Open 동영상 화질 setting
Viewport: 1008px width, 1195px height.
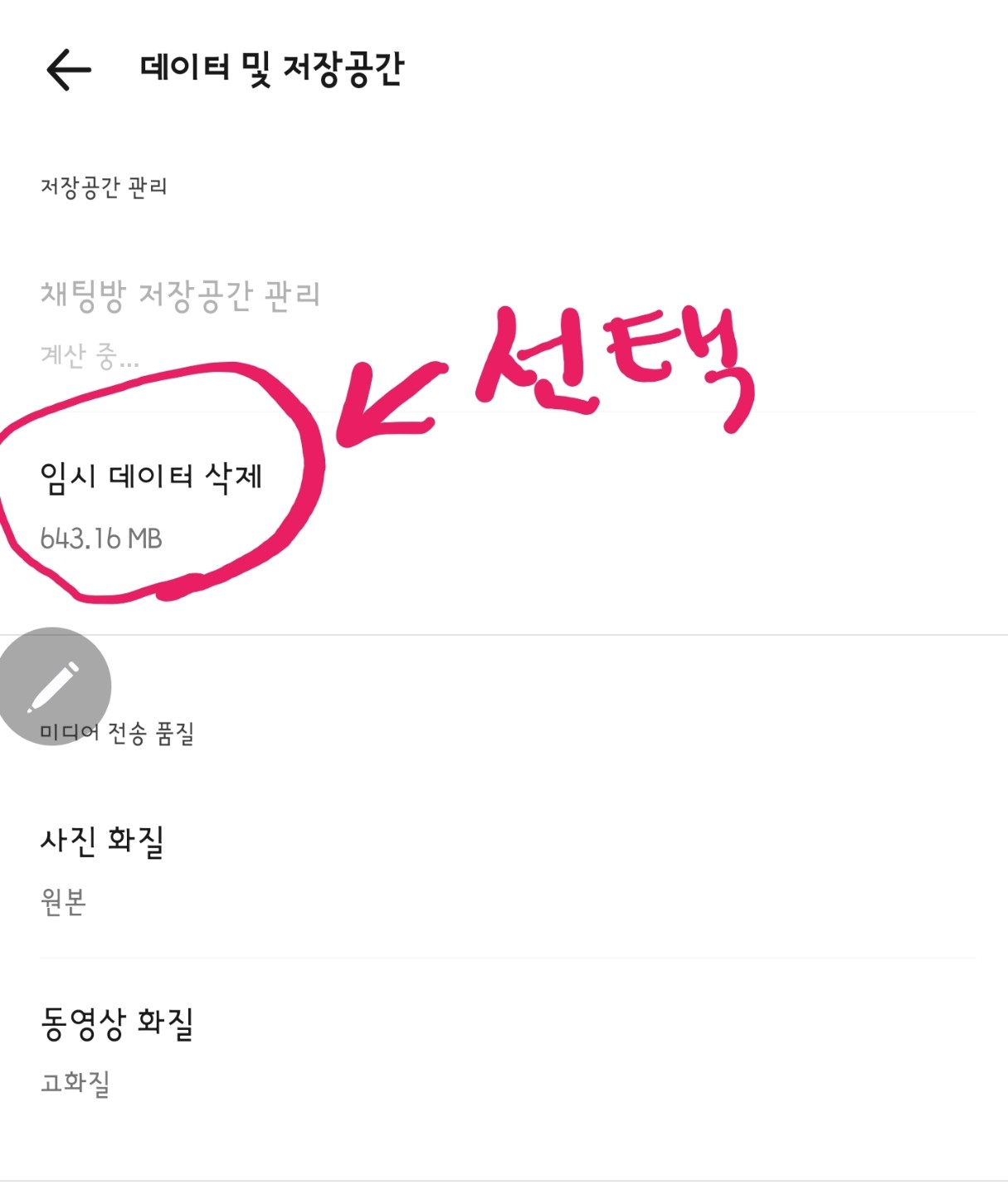504,1050
